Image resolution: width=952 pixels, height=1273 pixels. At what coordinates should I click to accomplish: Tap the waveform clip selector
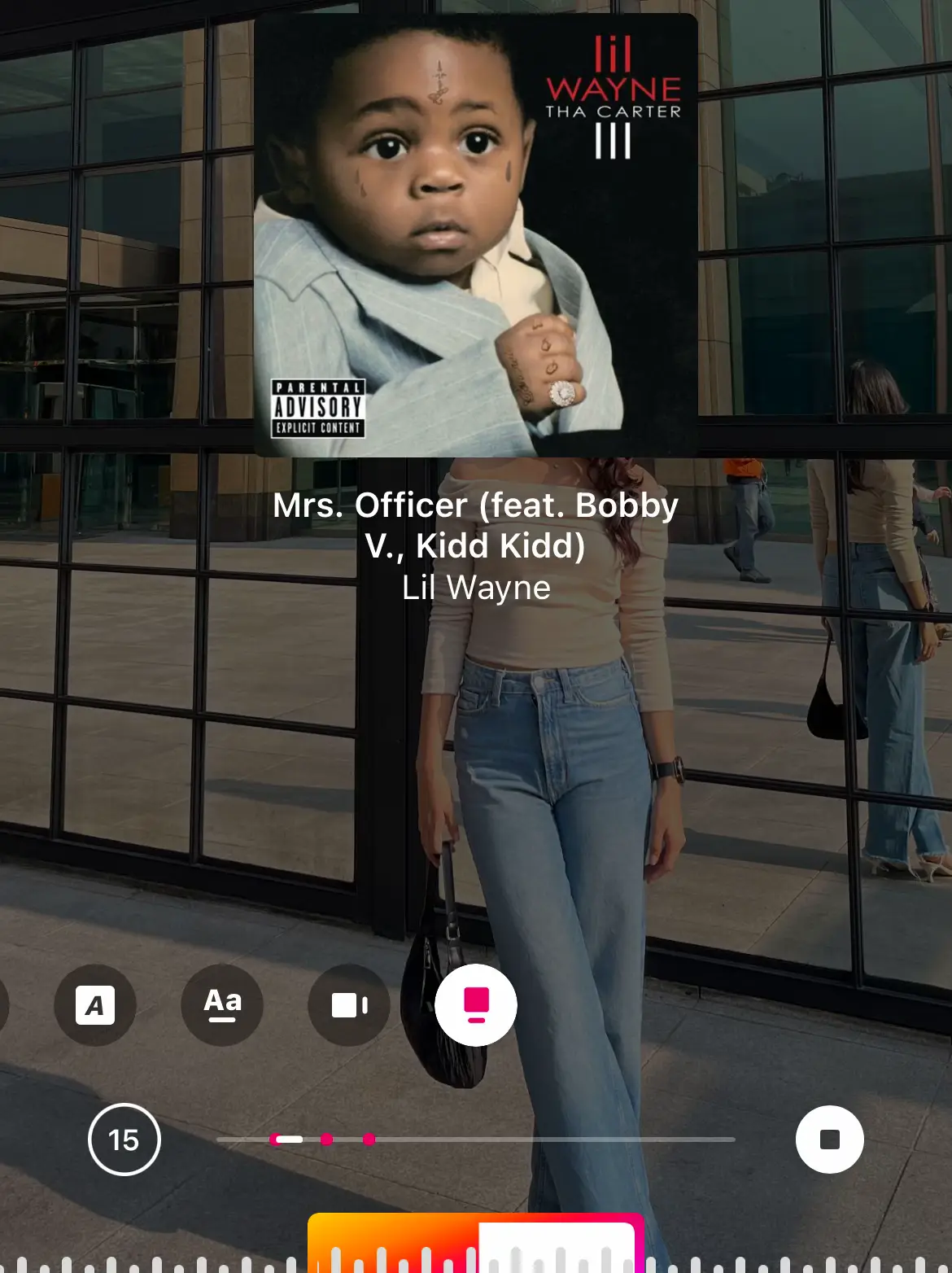coord(476,1245)
